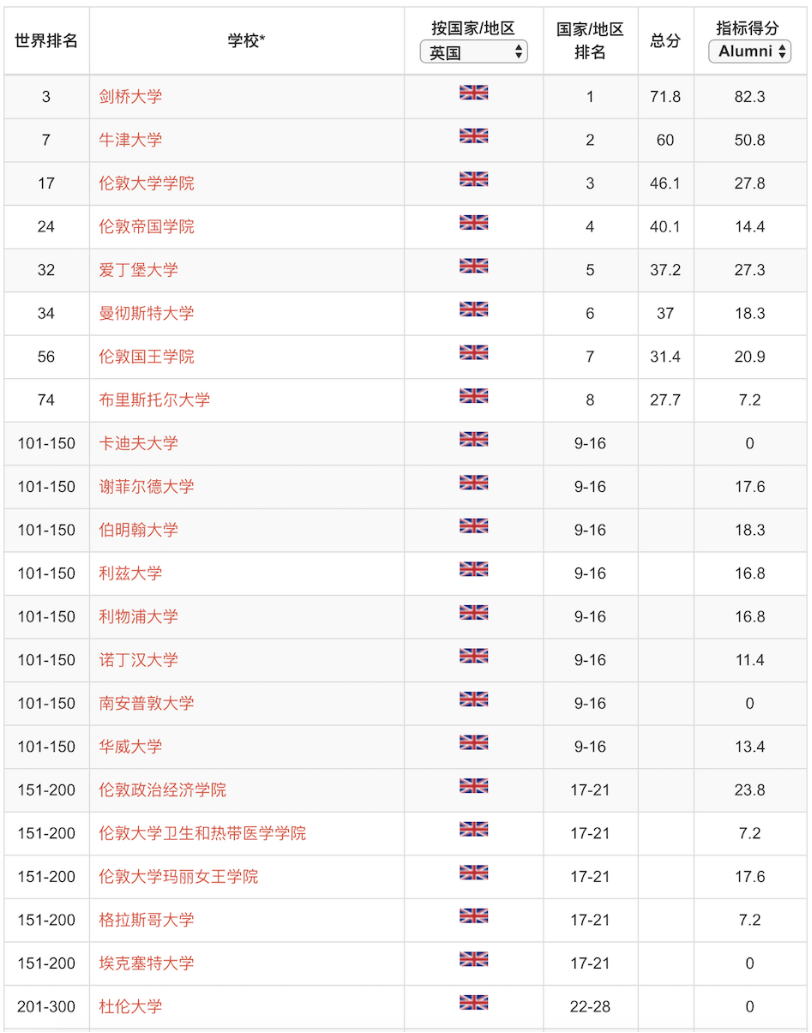This screenshot has width=812, height=1033.
Task: Open the 剑桥大学 link
Action: (x=130, y=97)
